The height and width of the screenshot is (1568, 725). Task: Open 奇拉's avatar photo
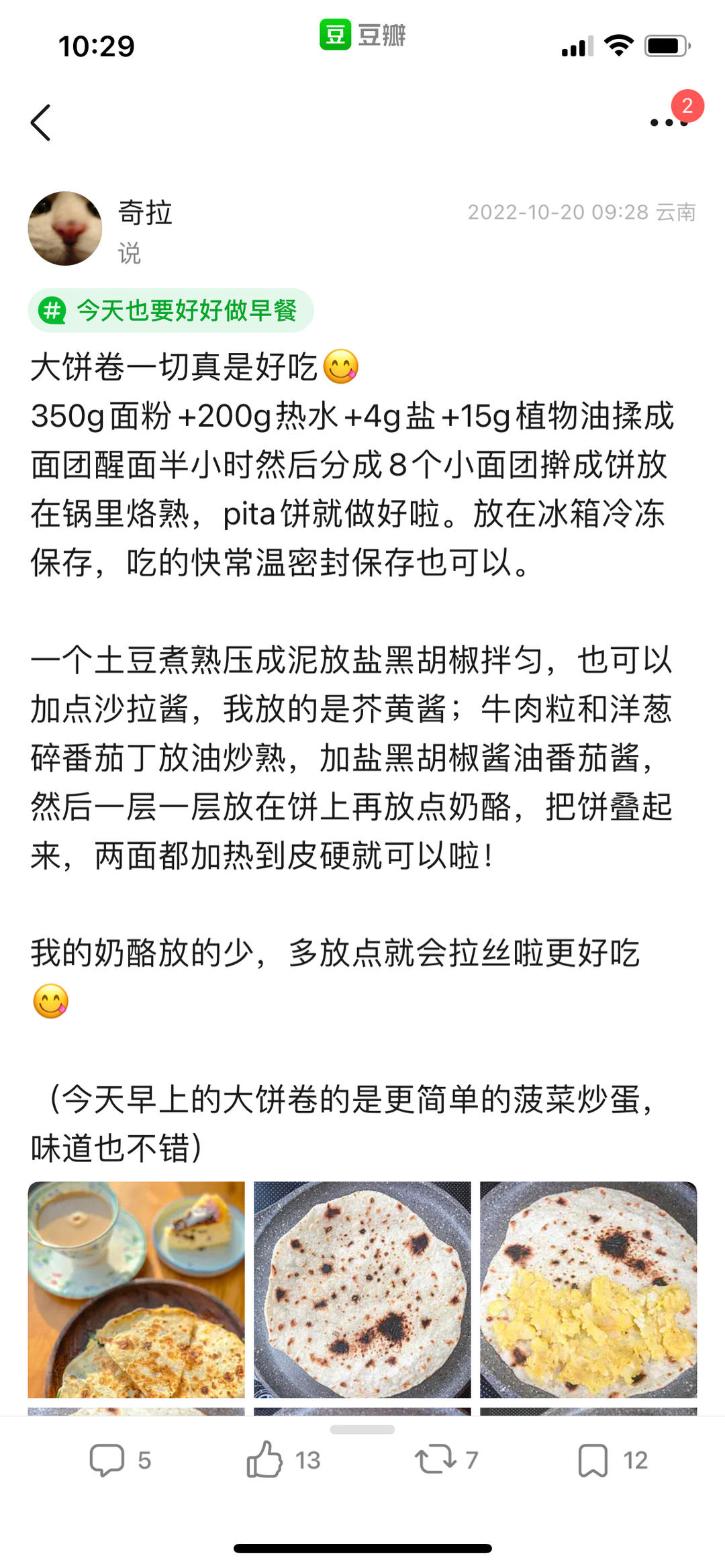pos(64,227)
